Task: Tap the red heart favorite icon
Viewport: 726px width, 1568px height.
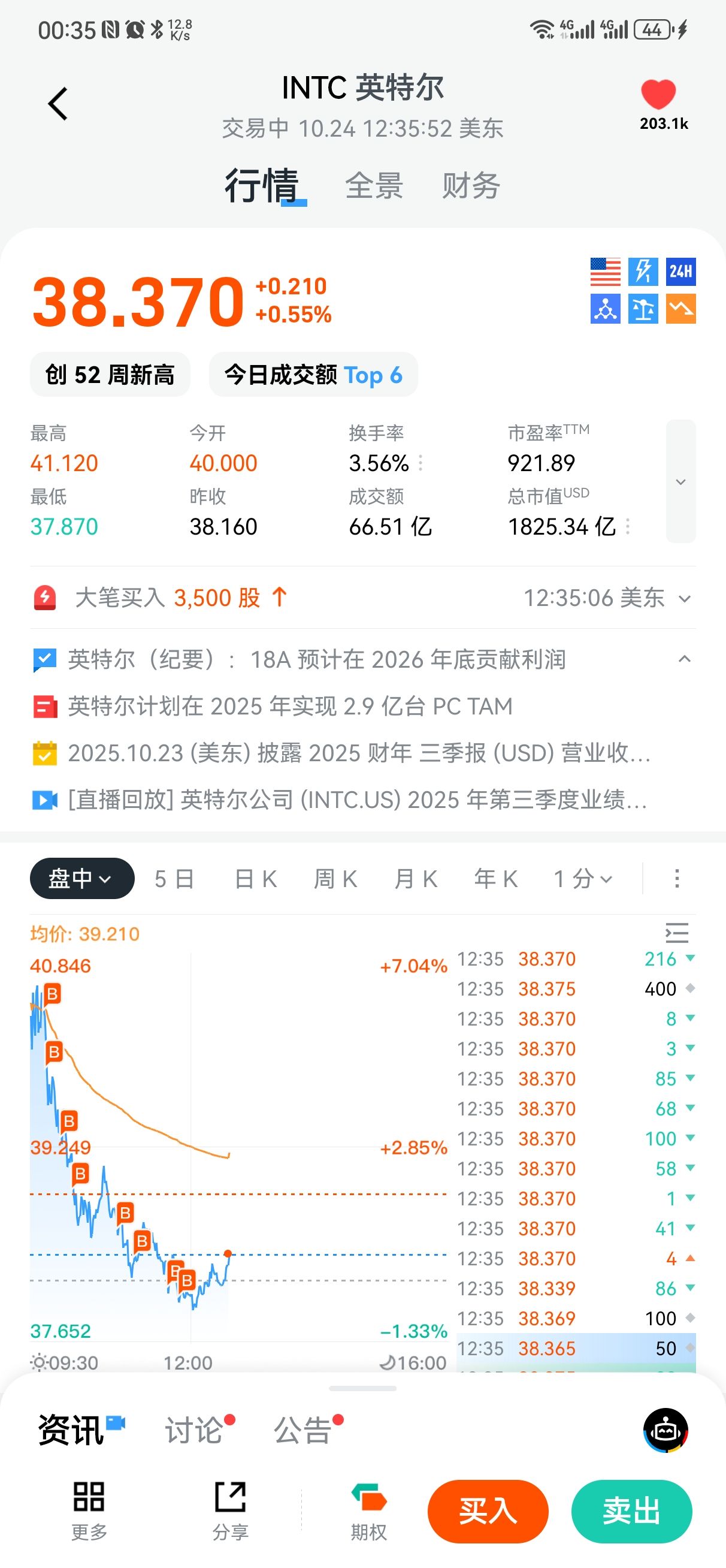Action: (x=658, y=95)
